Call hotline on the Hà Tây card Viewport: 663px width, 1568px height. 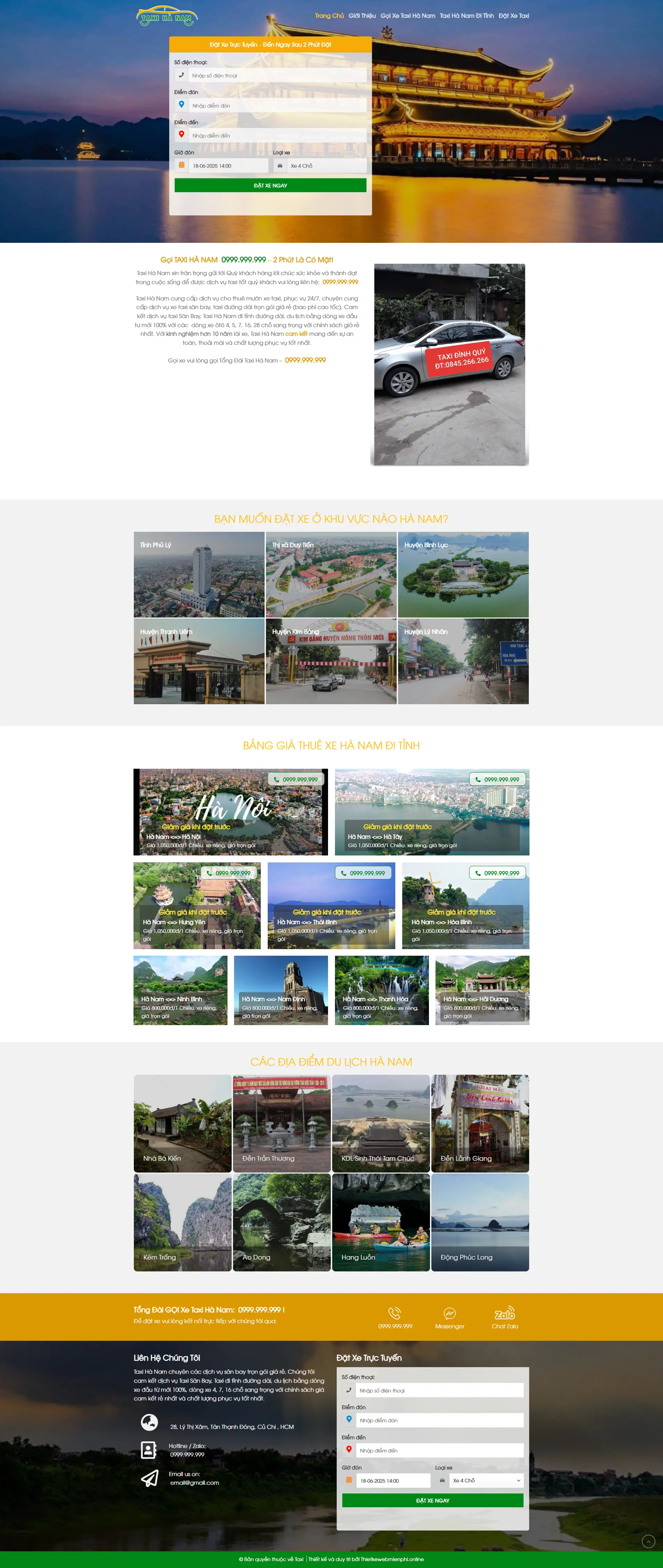(x=497, y=779)
